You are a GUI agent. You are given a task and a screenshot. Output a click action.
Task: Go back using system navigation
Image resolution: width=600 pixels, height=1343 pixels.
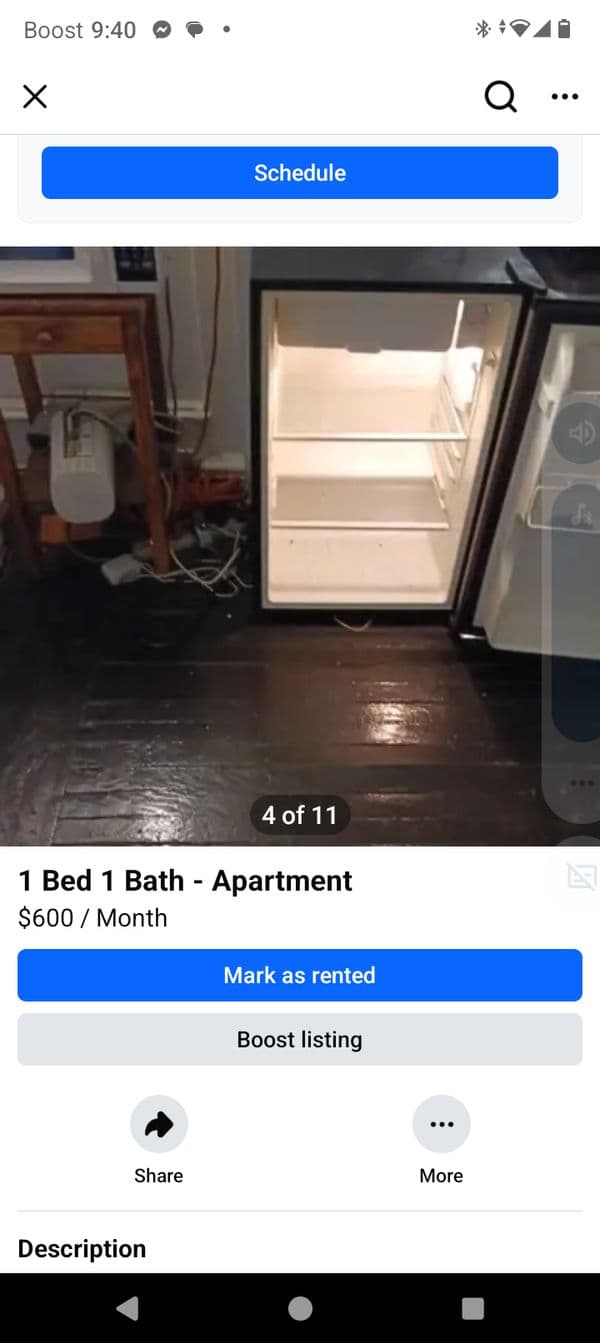tap(127, 1308)
